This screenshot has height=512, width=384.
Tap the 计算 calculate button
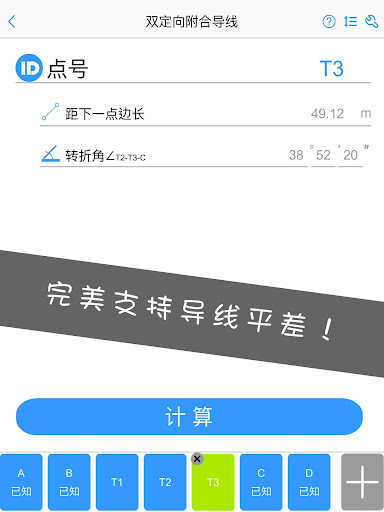189,416
